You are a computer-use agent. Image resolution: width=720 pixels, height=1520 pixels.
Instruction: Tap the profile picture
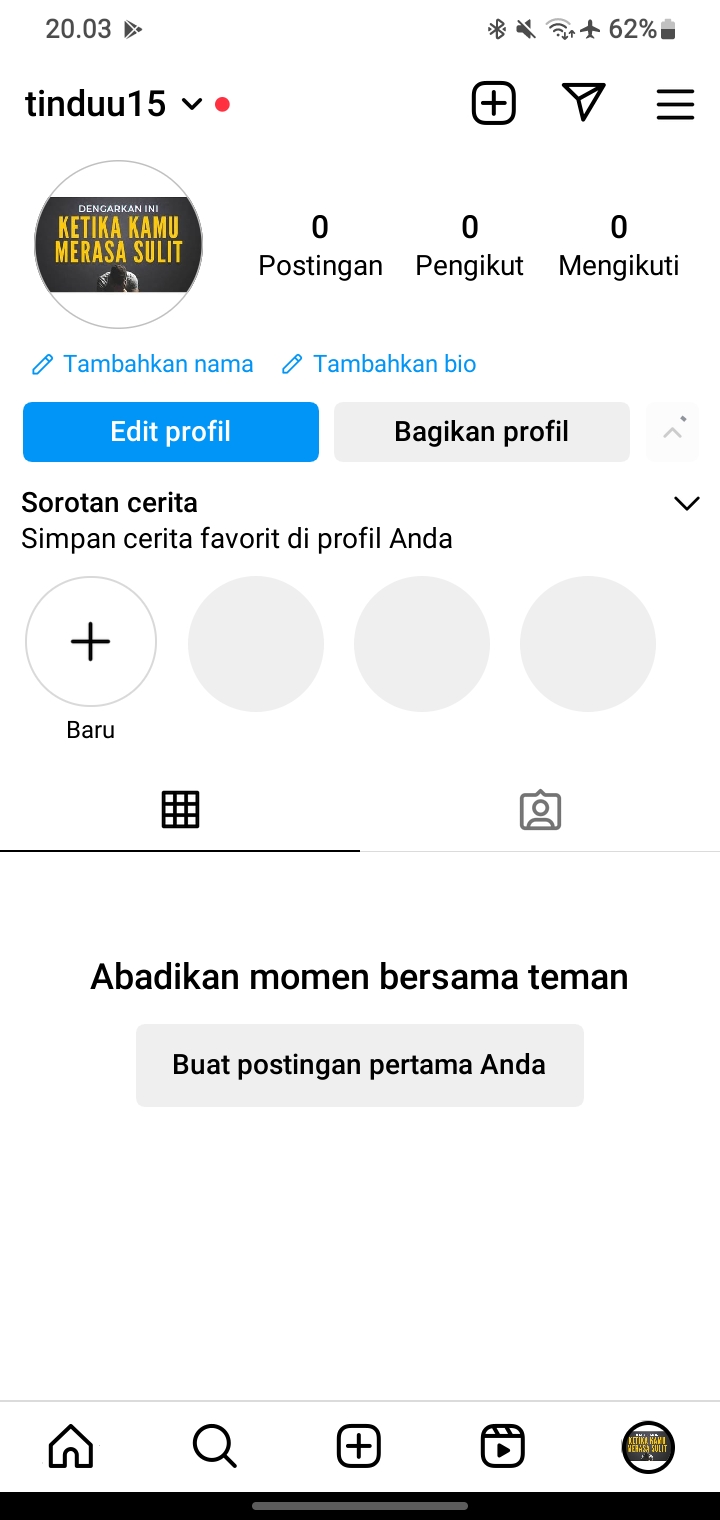point(119,245)
